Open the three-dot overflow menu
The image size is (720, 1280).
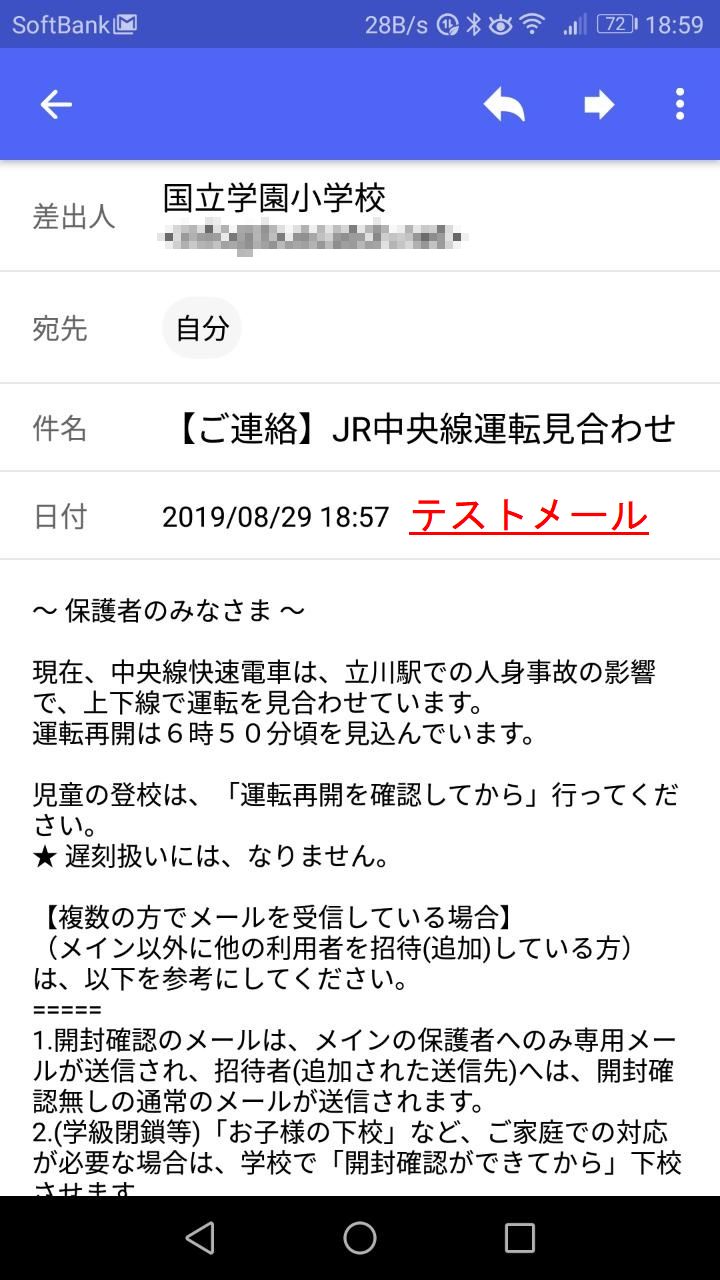click(x=680, y=104)
